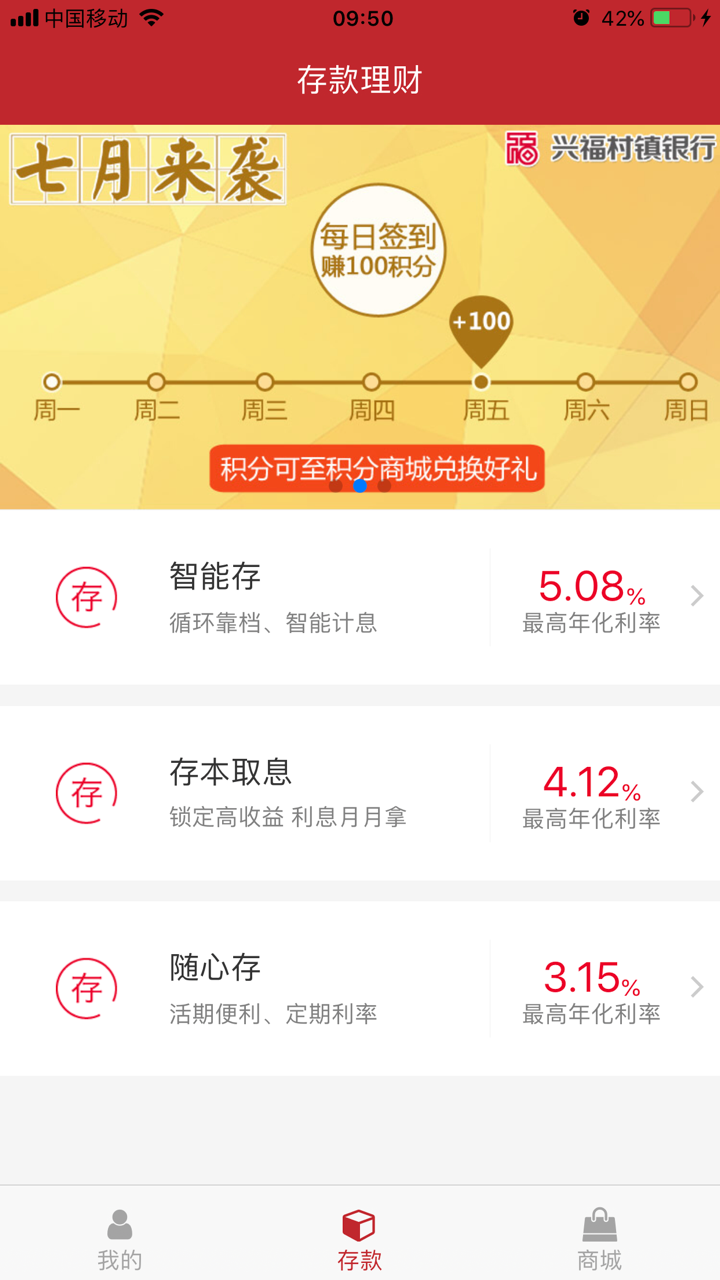Tap the 5.08% rate for 智能存

pos(590,585)
